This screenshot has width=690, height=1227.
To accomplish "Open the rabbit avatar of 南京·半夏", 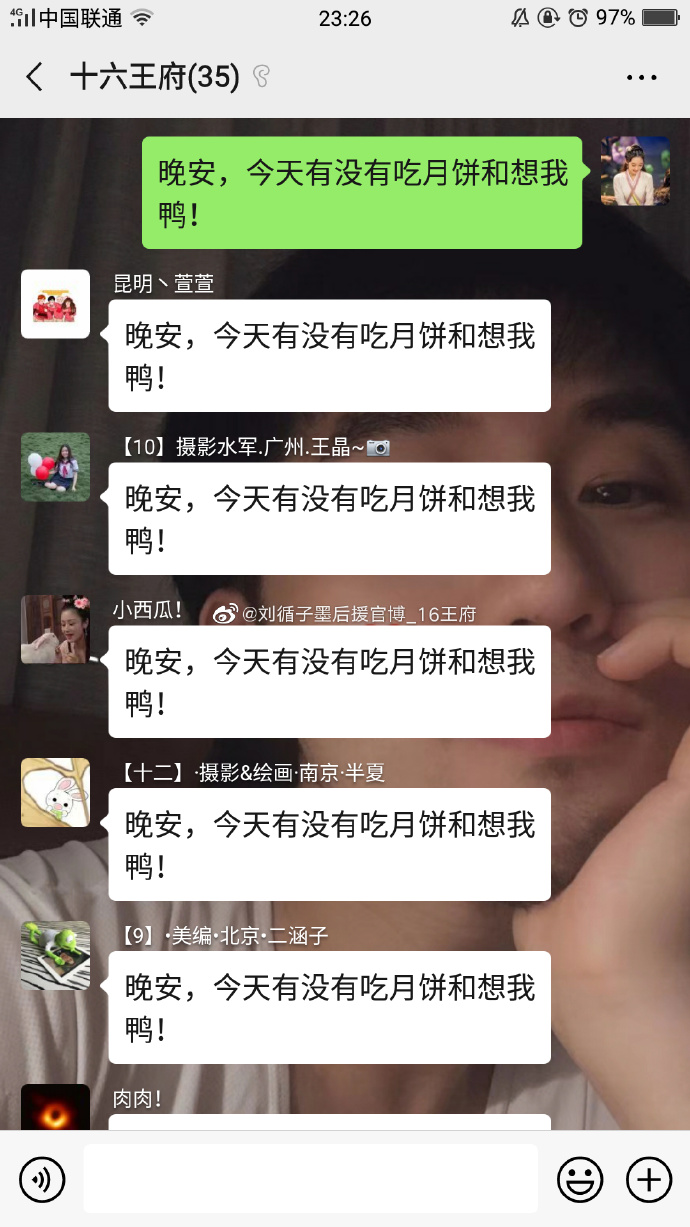I will pos(56,793).
